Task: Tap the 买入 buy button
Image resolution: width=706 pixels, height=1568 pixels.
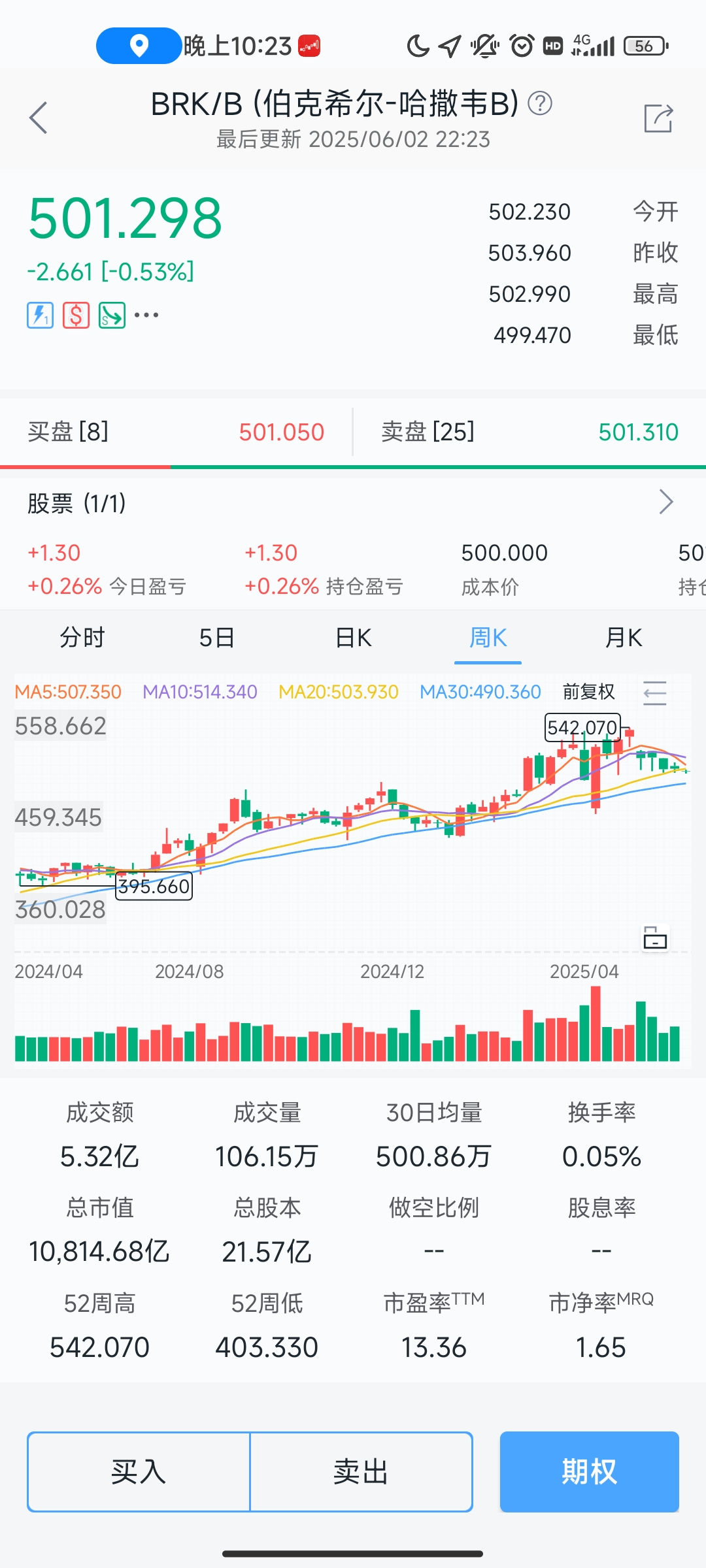Action: coord(139,1472)
